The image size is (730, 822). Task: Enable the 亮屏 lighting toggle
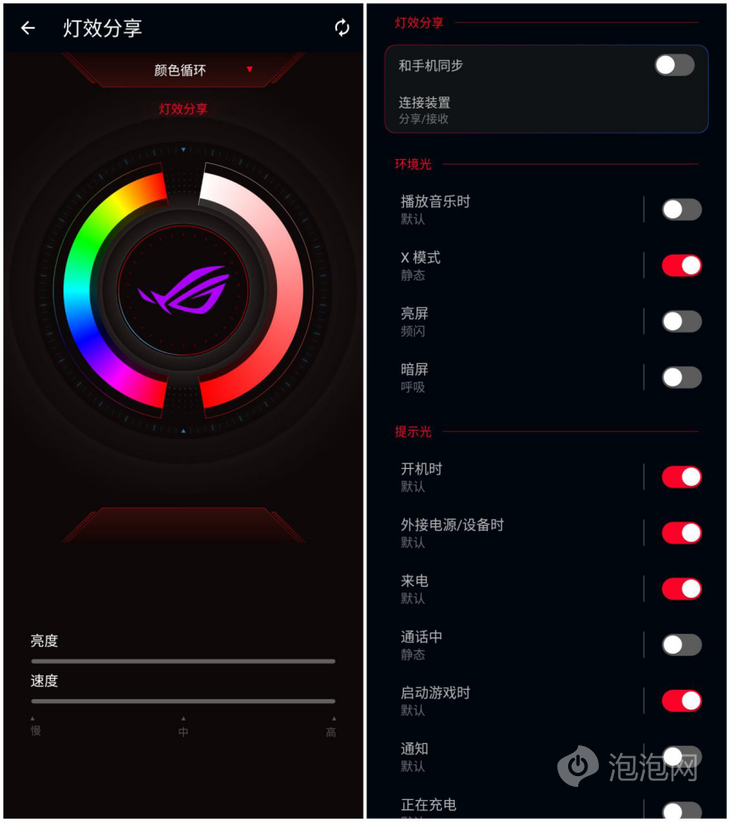(681, 321)
